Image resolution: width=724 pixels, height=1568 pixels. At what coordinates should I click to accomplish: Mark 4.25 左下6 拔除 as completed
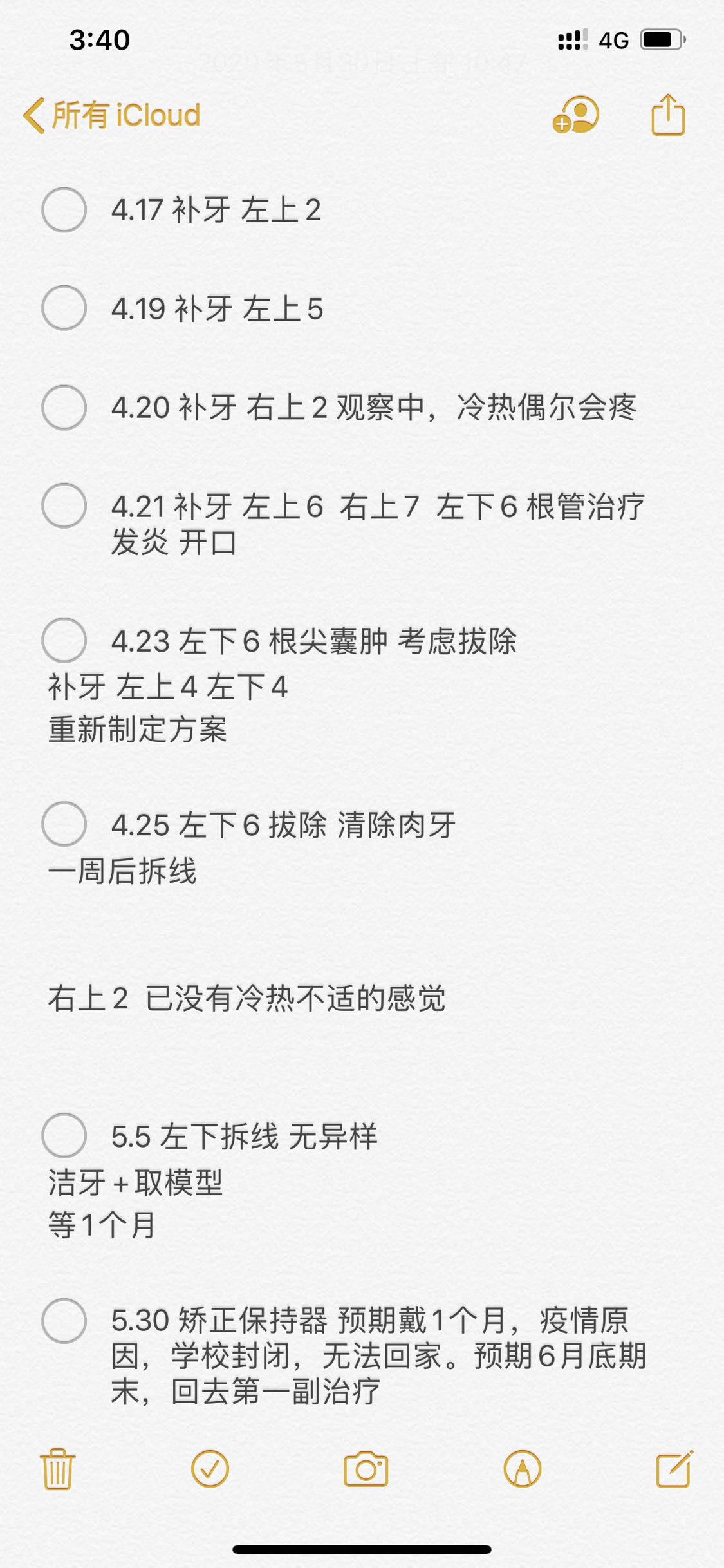click(64, 824)
